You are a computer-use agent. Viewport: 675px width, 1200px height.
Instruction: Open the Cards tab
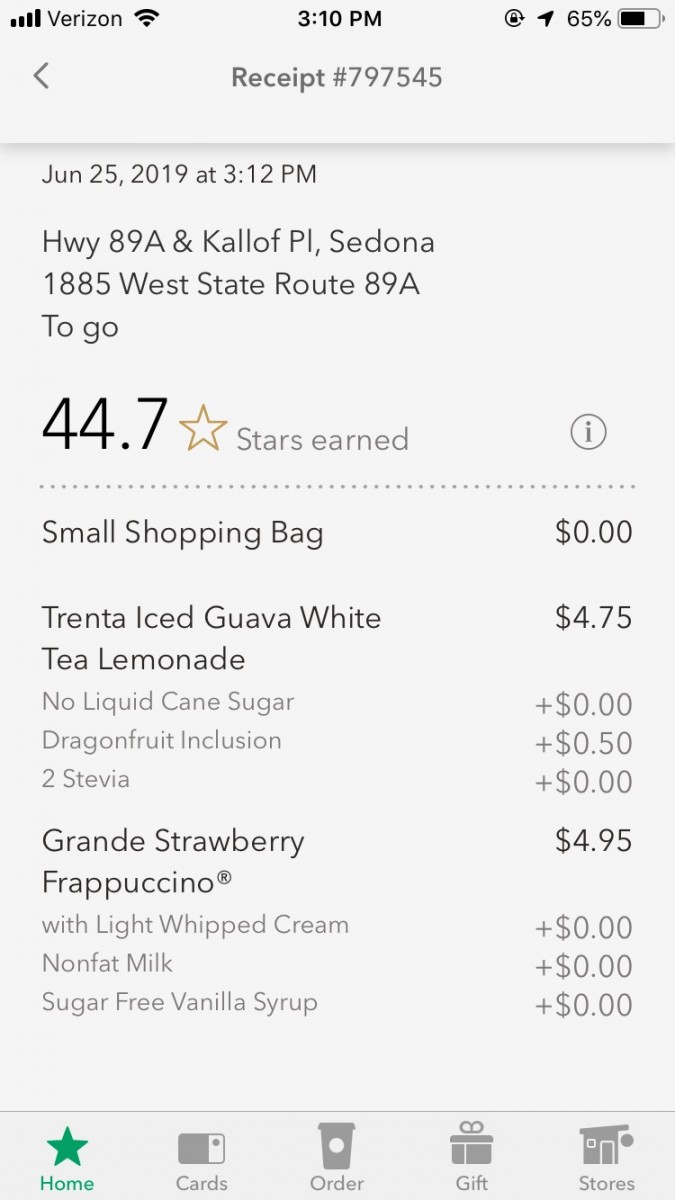[x=202, y=1158]
